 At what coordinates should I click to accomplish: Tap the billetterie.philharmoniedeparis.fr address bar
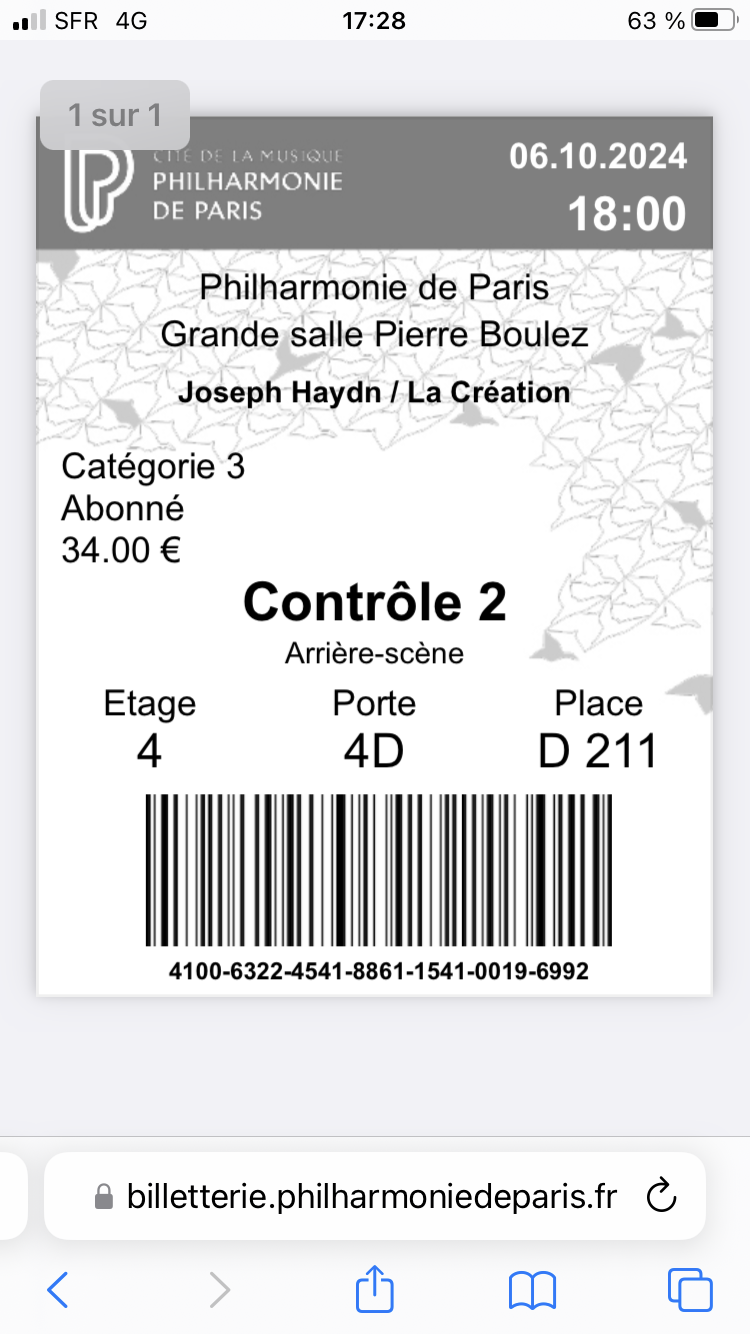click(x=374, y=1196)
